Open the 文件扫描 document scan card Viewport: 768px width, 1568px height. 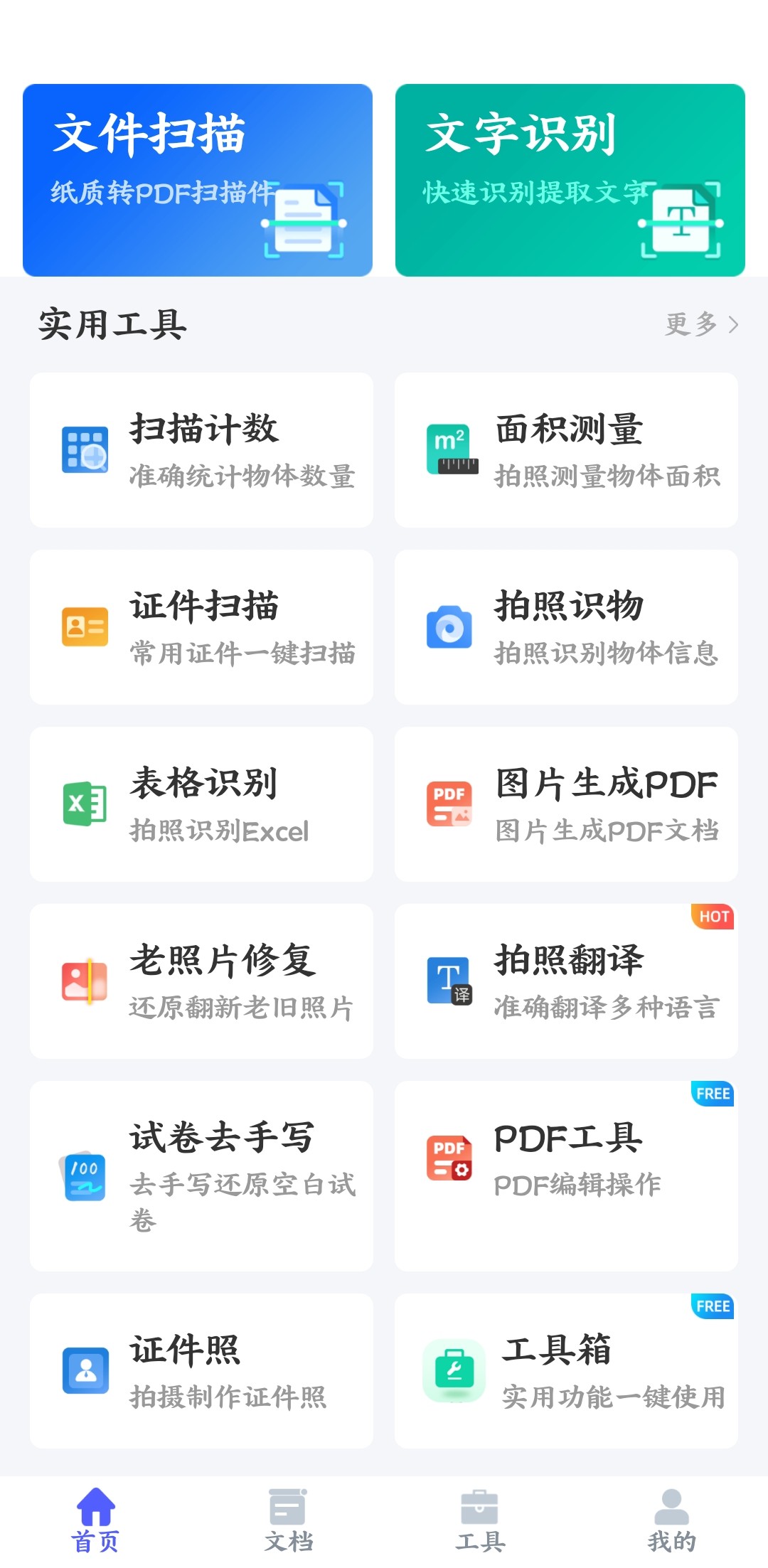(x=198, y=180)
